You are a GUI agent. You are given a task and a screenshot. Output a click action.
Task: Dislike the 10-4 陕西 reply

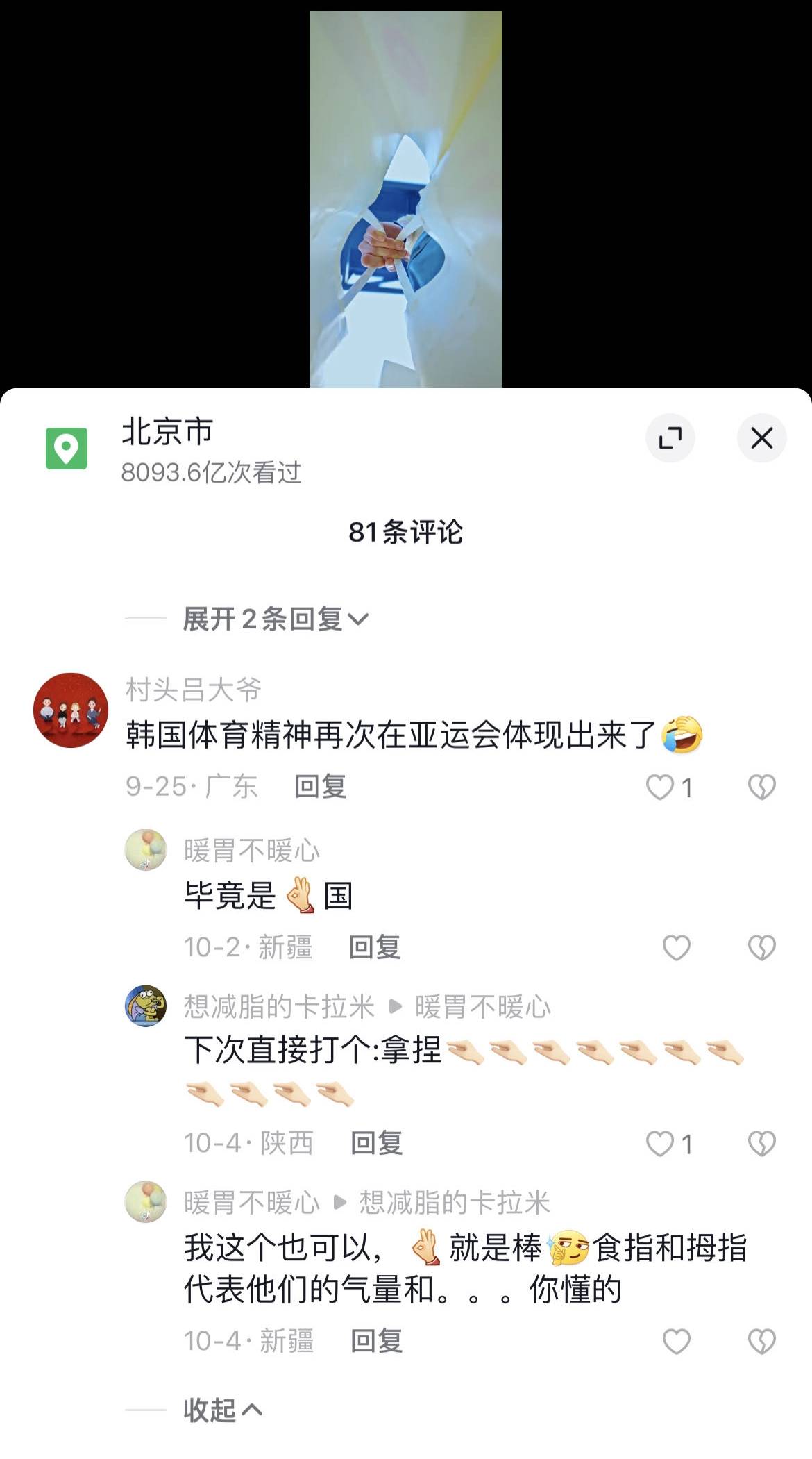[761, 1144]
